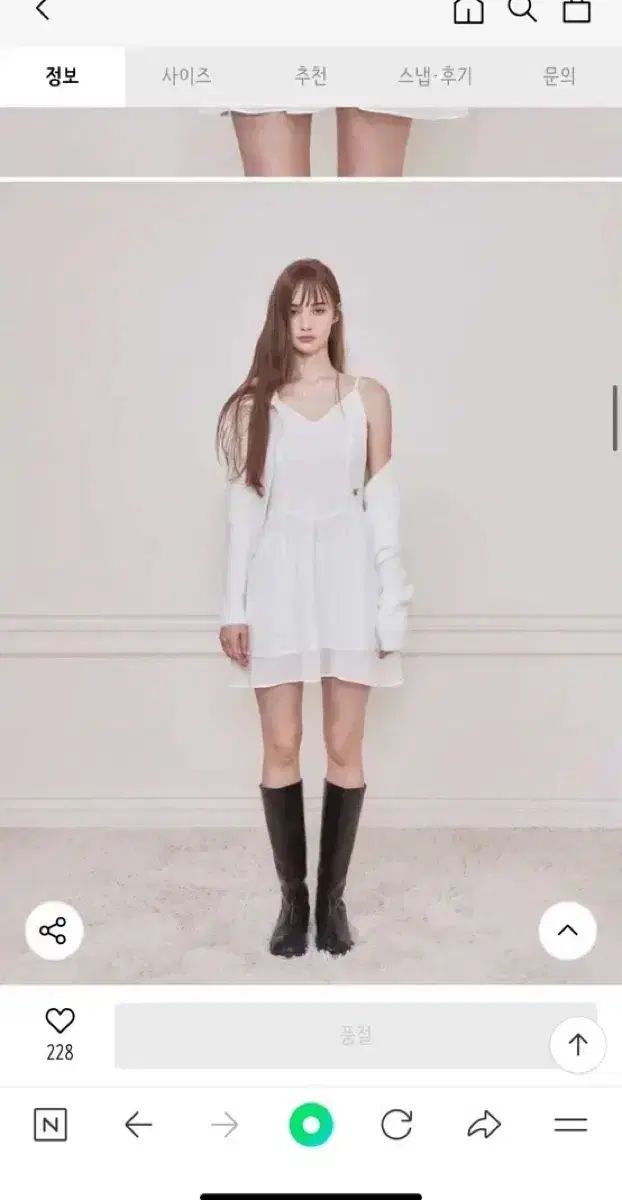Share the page from browser toolbar

click(484, 1126)
